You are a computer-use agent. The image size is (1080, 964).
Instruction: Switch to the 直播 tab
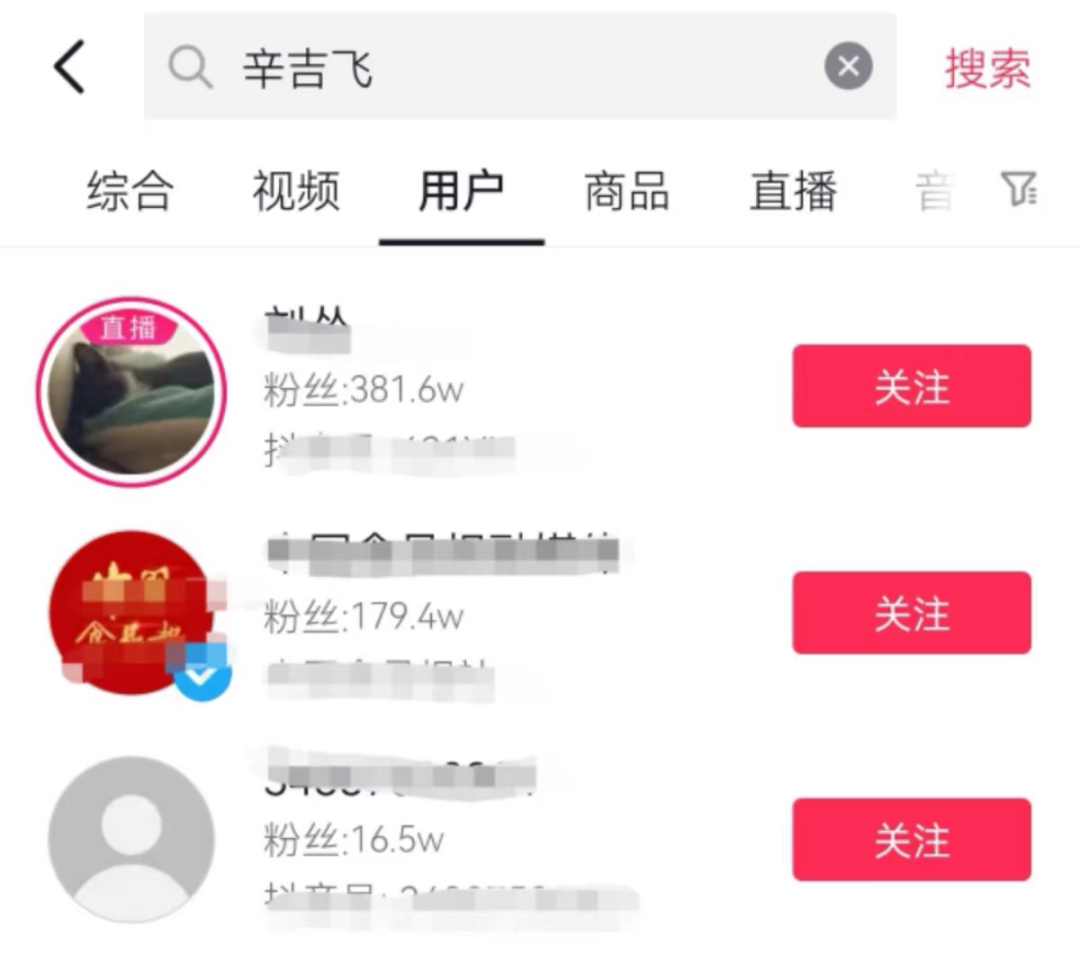[x=793, y=191]
